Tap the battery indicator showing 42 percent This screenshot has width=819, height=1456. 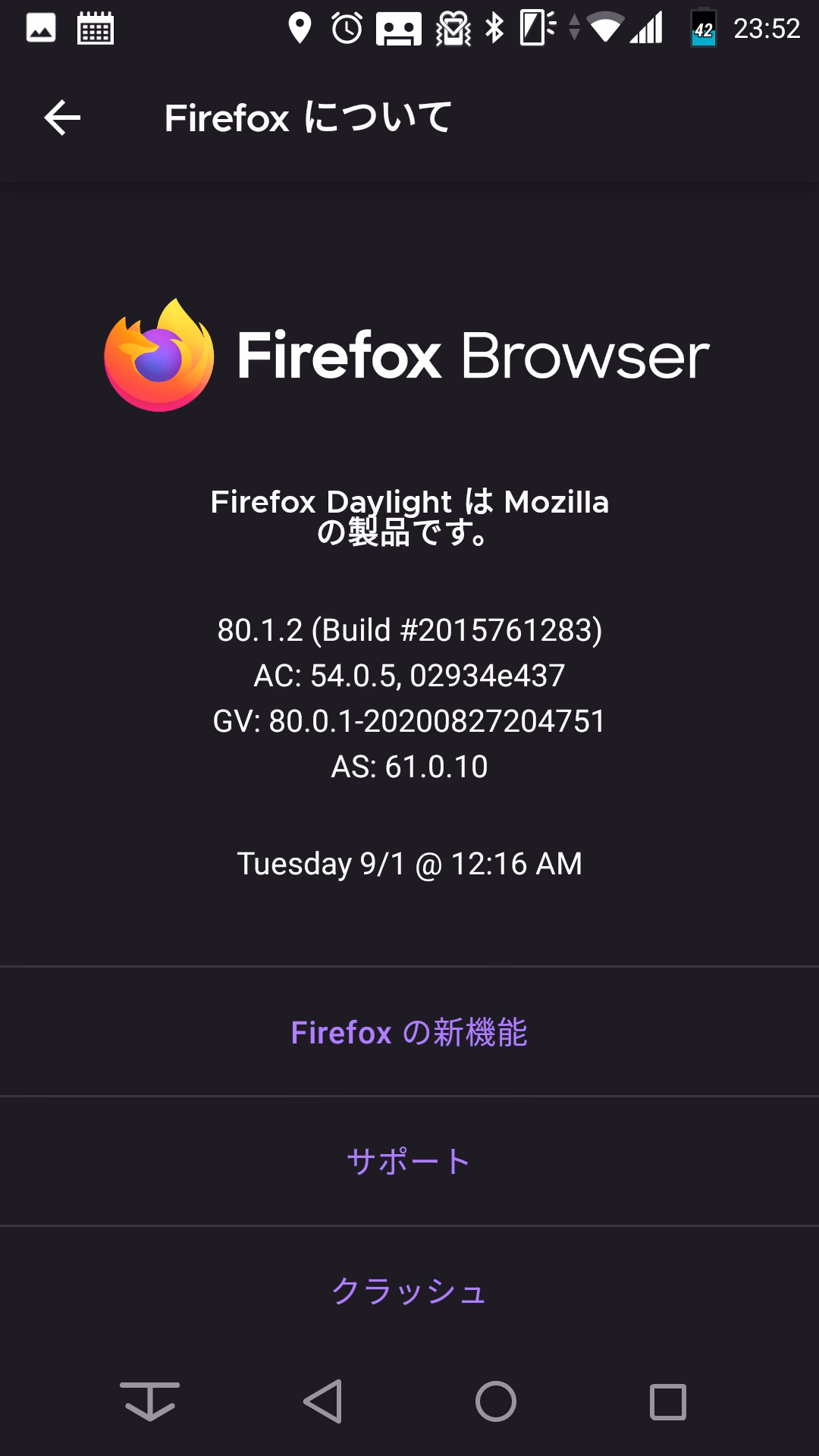click(x=704, y=28)
